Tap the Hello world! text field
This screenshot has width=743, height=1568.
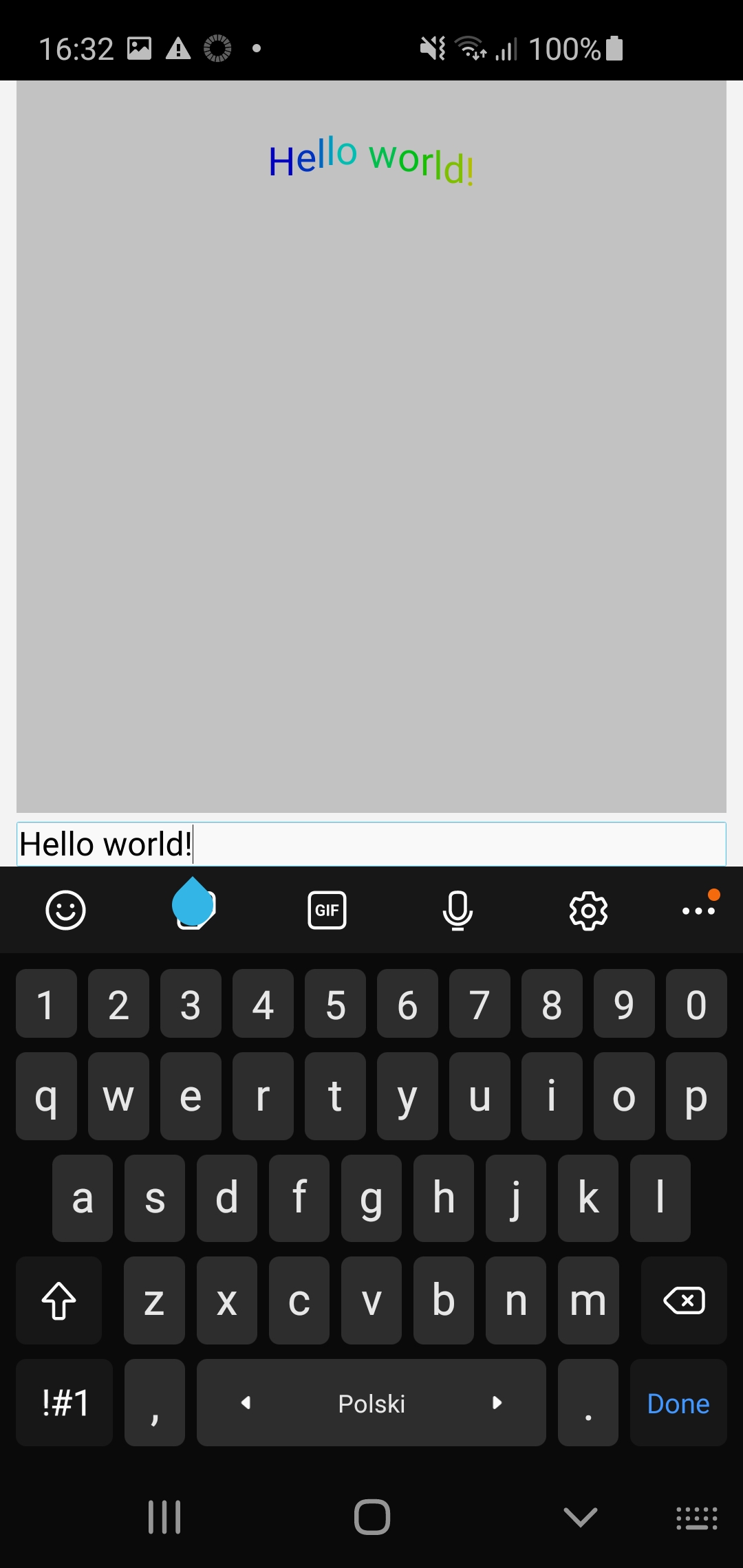371,844
